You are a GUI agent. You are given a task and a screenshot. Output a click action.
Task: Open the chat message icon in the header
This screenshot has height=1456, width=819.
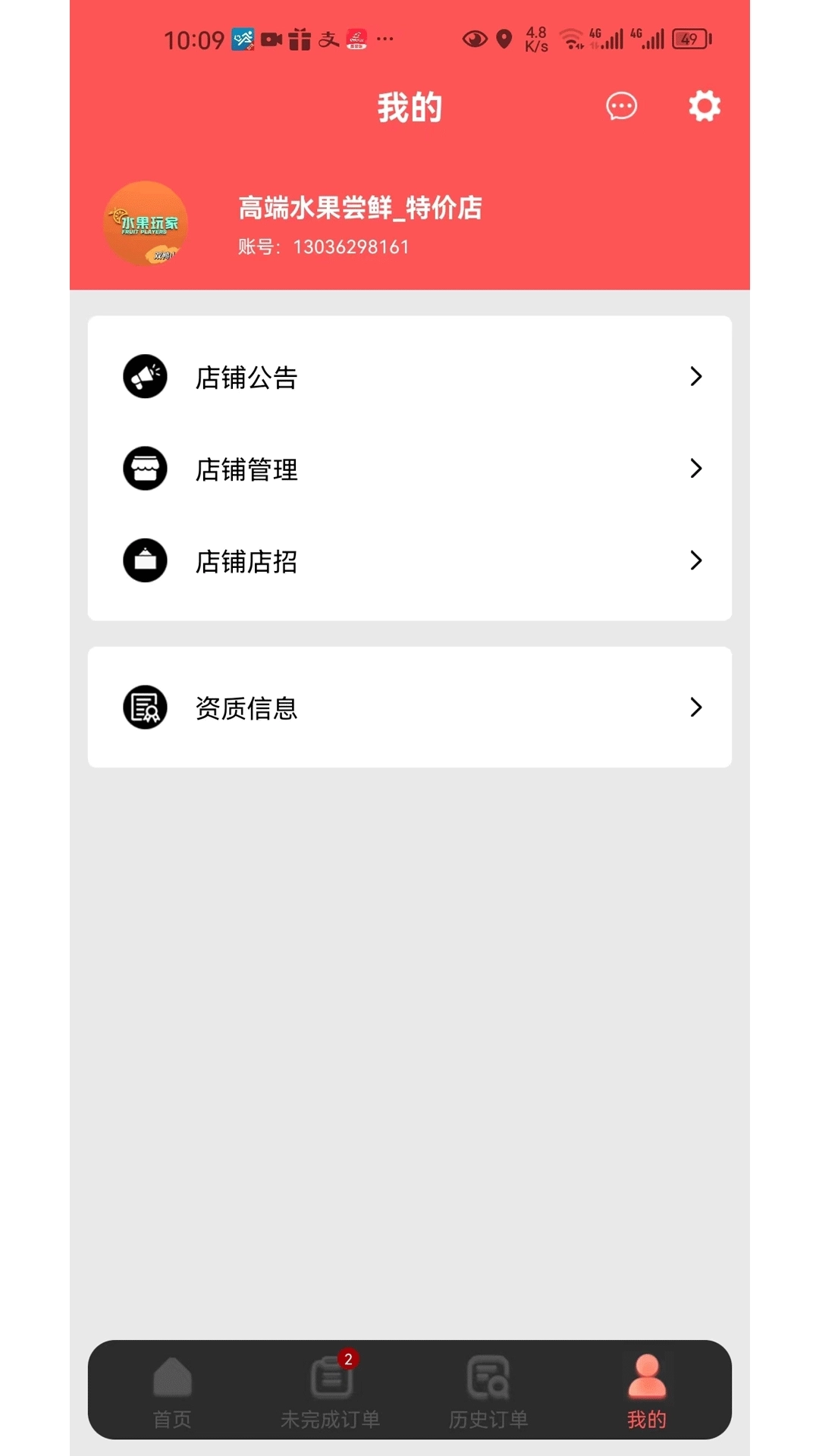click(621, 107)
